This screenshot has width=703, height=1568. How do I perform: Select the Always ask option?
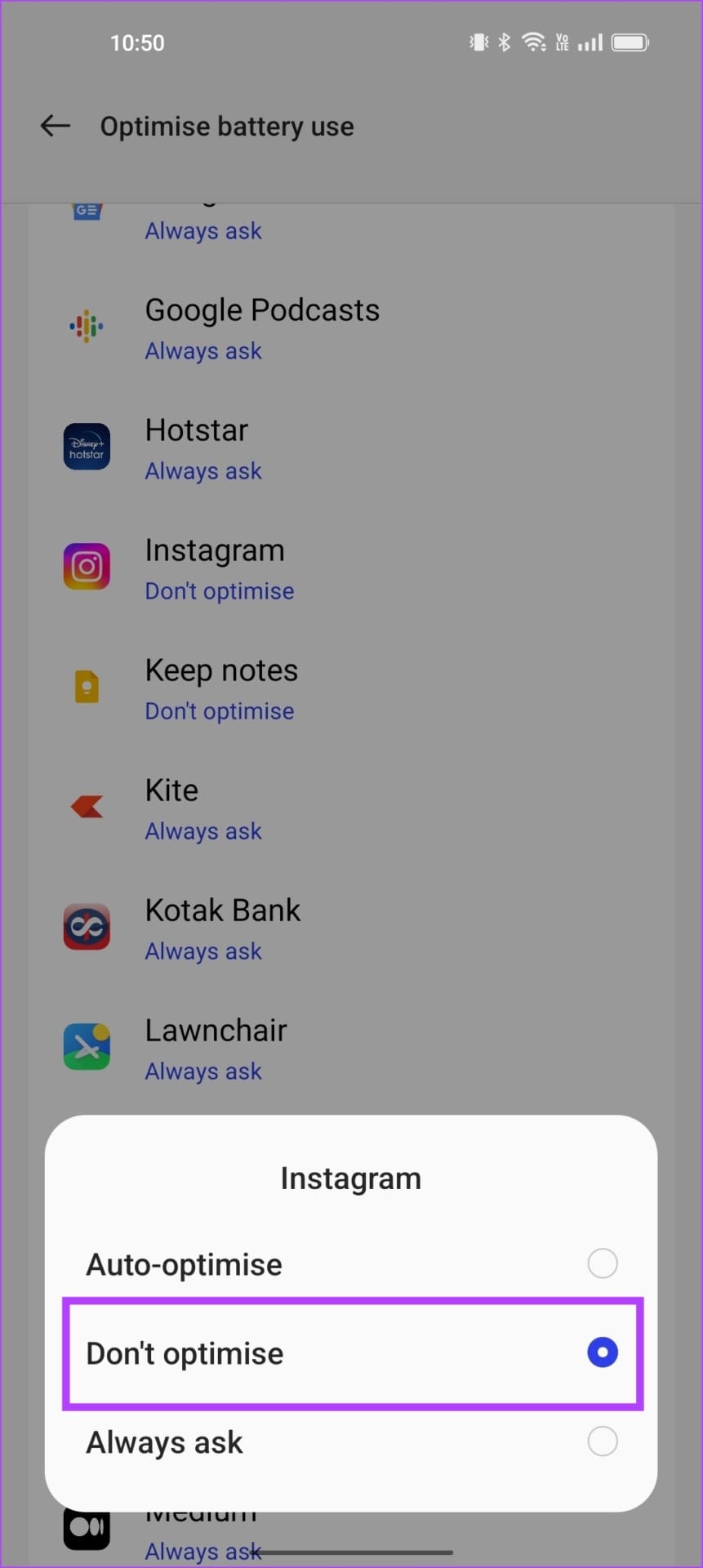[x=602, y=1441]
